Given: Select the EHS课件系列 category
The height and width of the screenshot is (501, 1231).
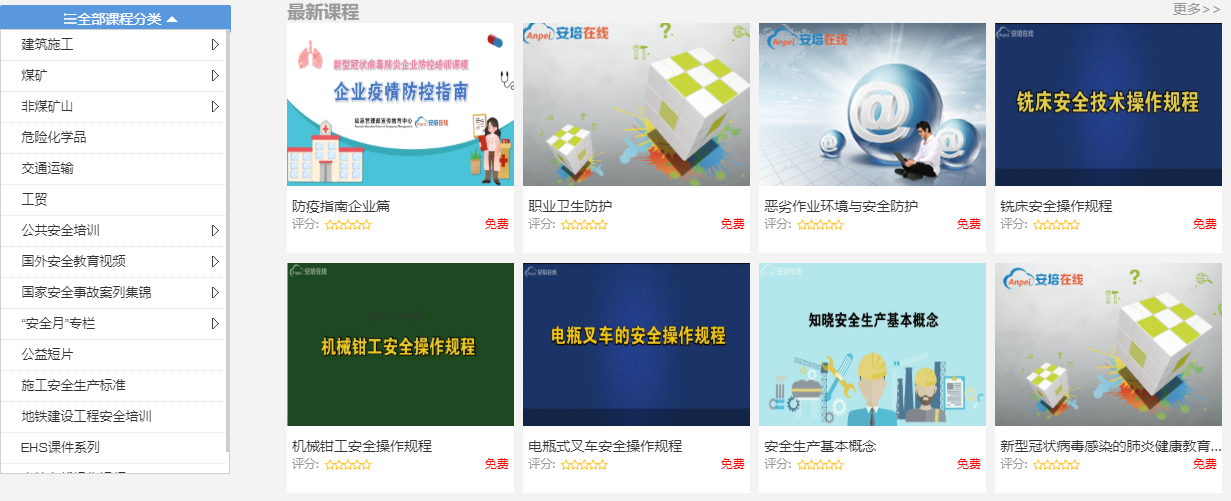Looking at the screenshot, I should [x=61, y=447].
